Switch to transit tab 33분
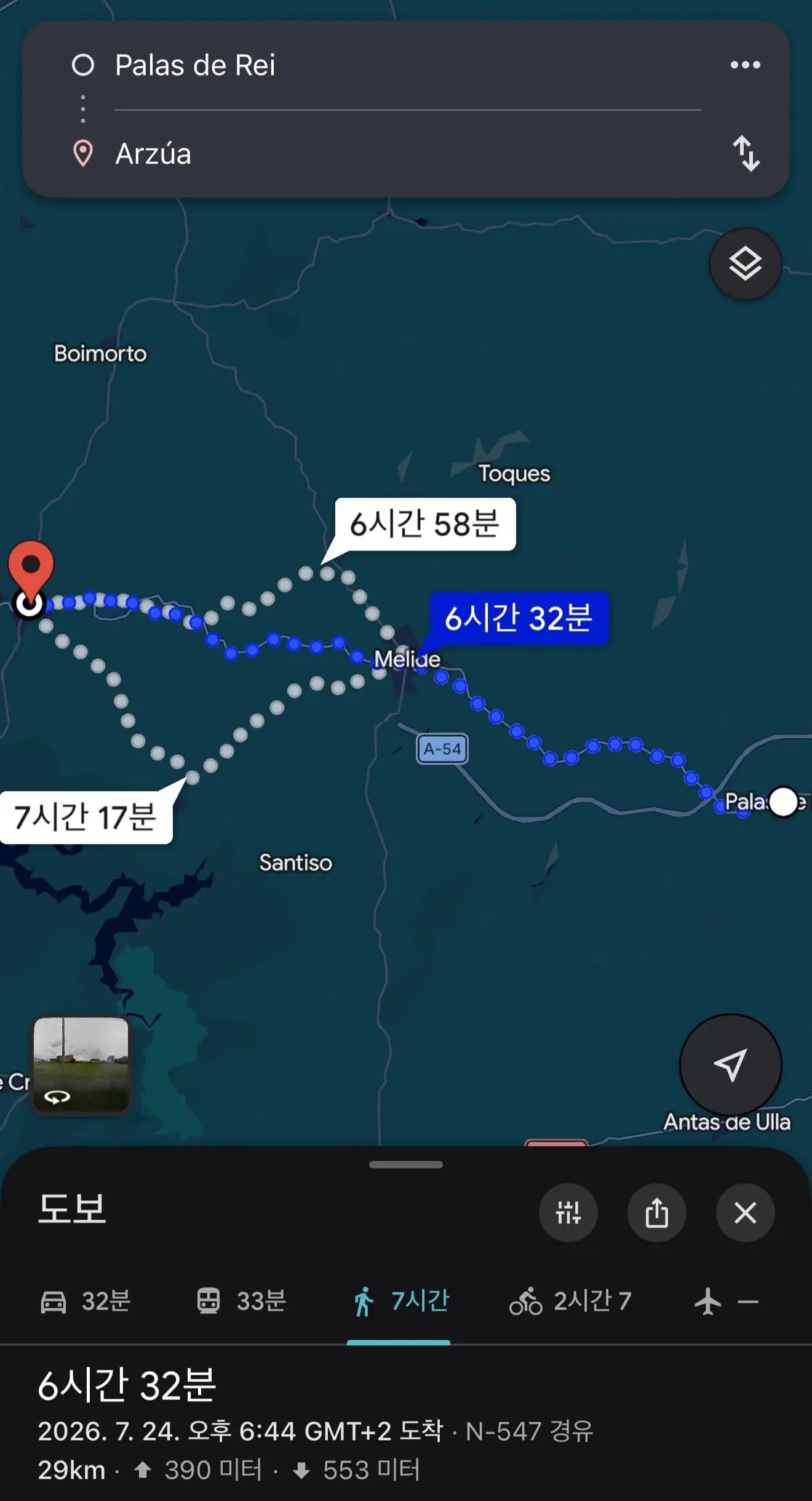Image resolution: width=812 pixels, height=1501 pixels. coord(241,1301)
